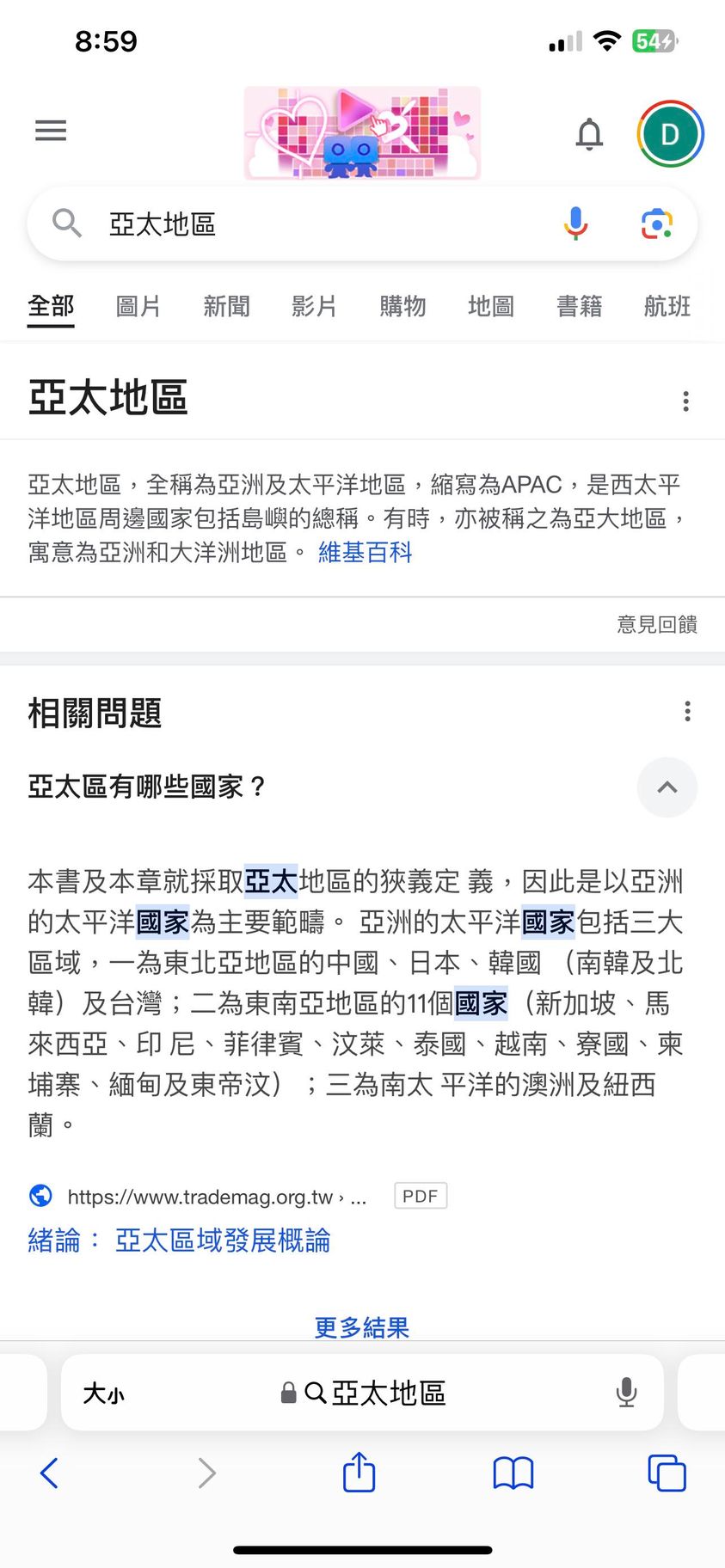
Task: Open the notifications bell
Action: (589, 134)
